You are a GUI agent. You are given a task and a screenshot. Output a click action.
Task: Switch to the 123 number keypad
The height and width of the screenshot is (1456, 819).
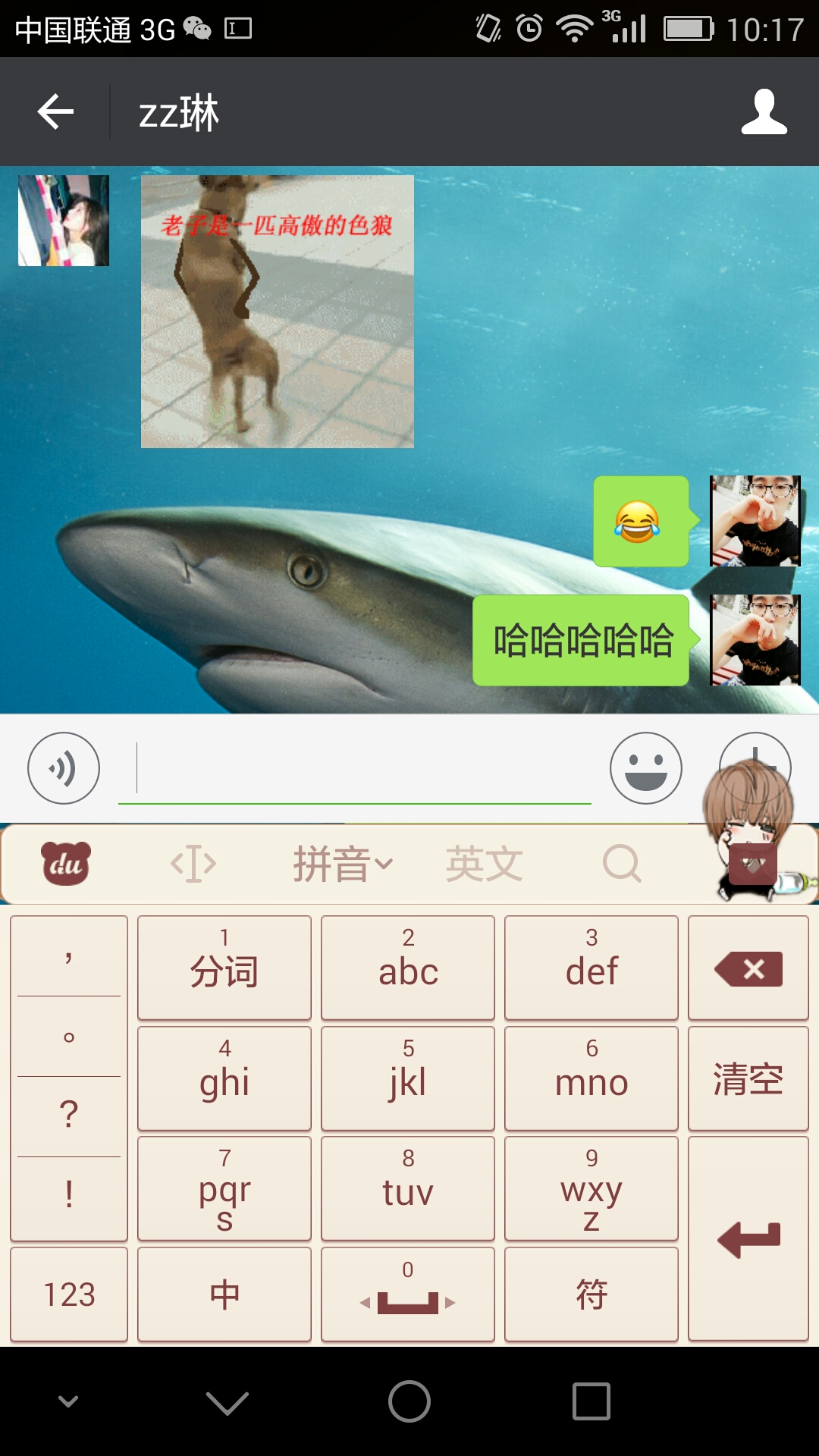click(69, 1294)
